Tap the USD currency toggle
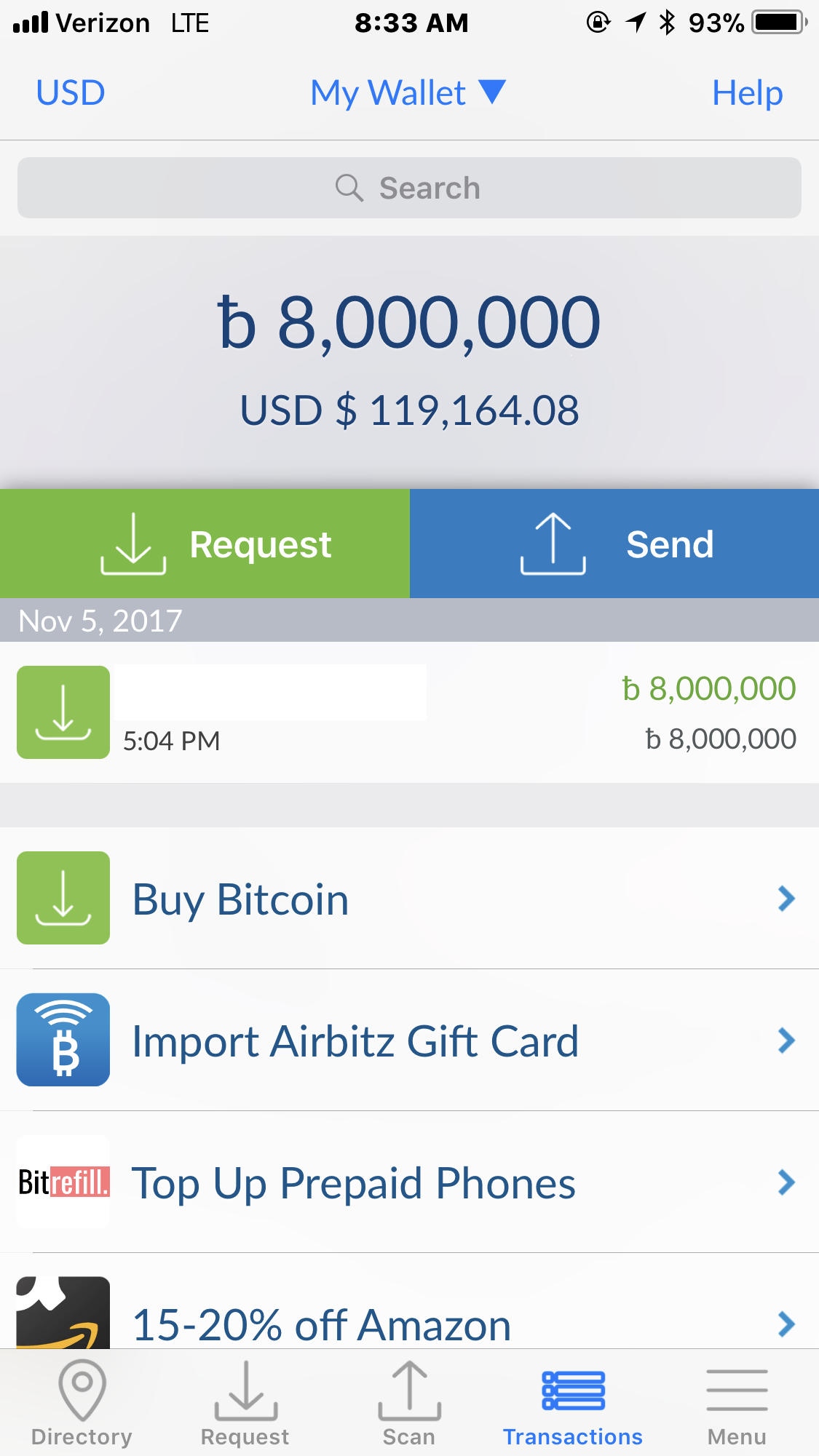819x1456 pixels. [x=71, y=93]
